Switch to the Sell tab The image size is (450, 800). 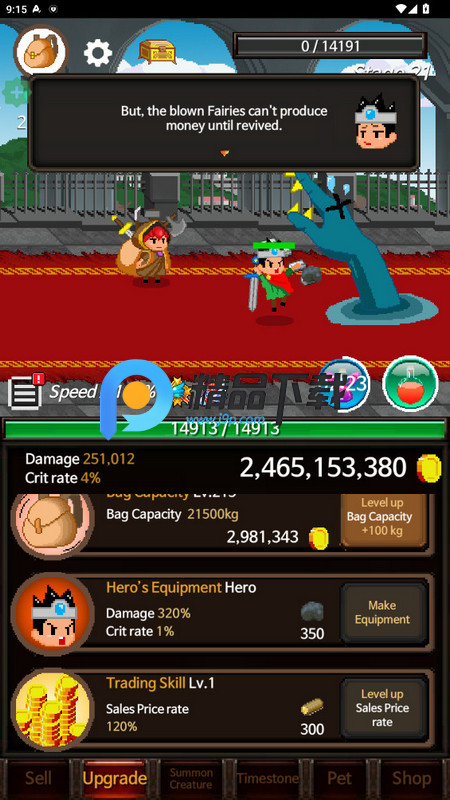[x=38, y=778]
